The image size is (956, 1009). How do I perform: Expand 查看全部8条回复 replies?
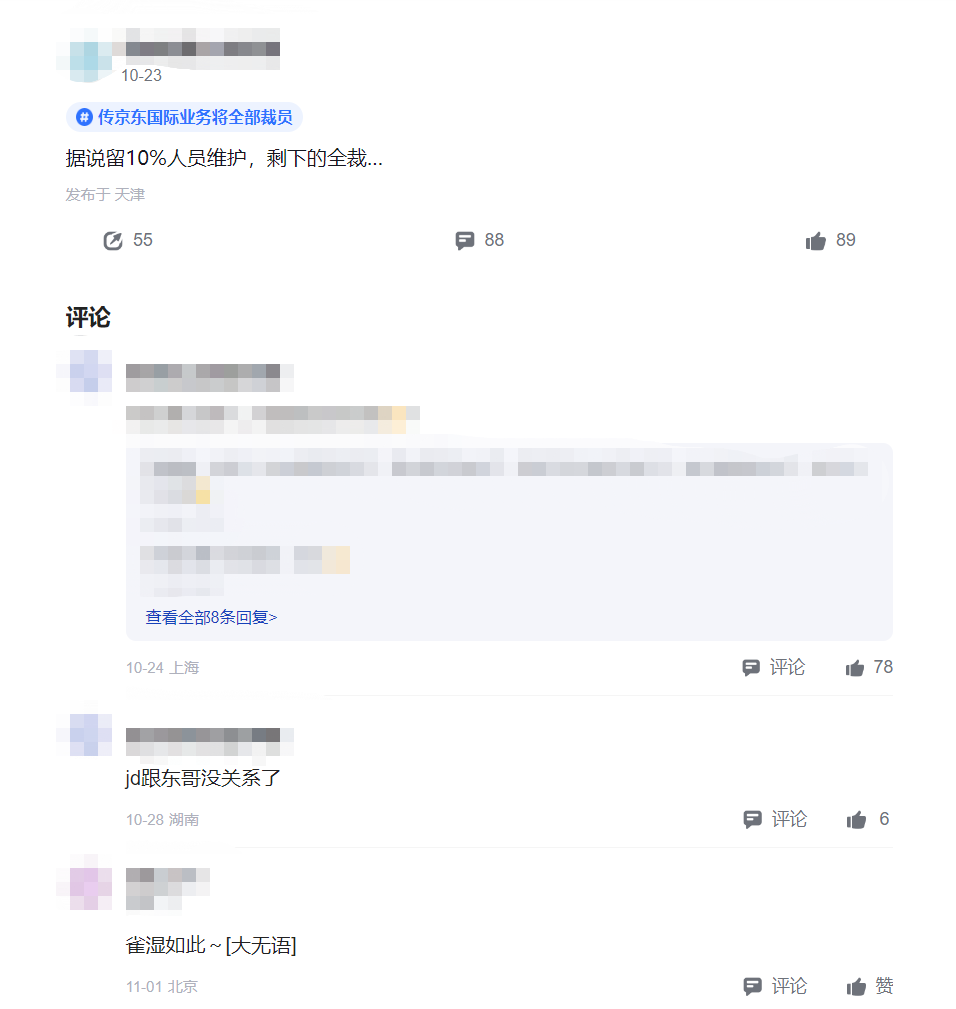click(x=211, y=617)
